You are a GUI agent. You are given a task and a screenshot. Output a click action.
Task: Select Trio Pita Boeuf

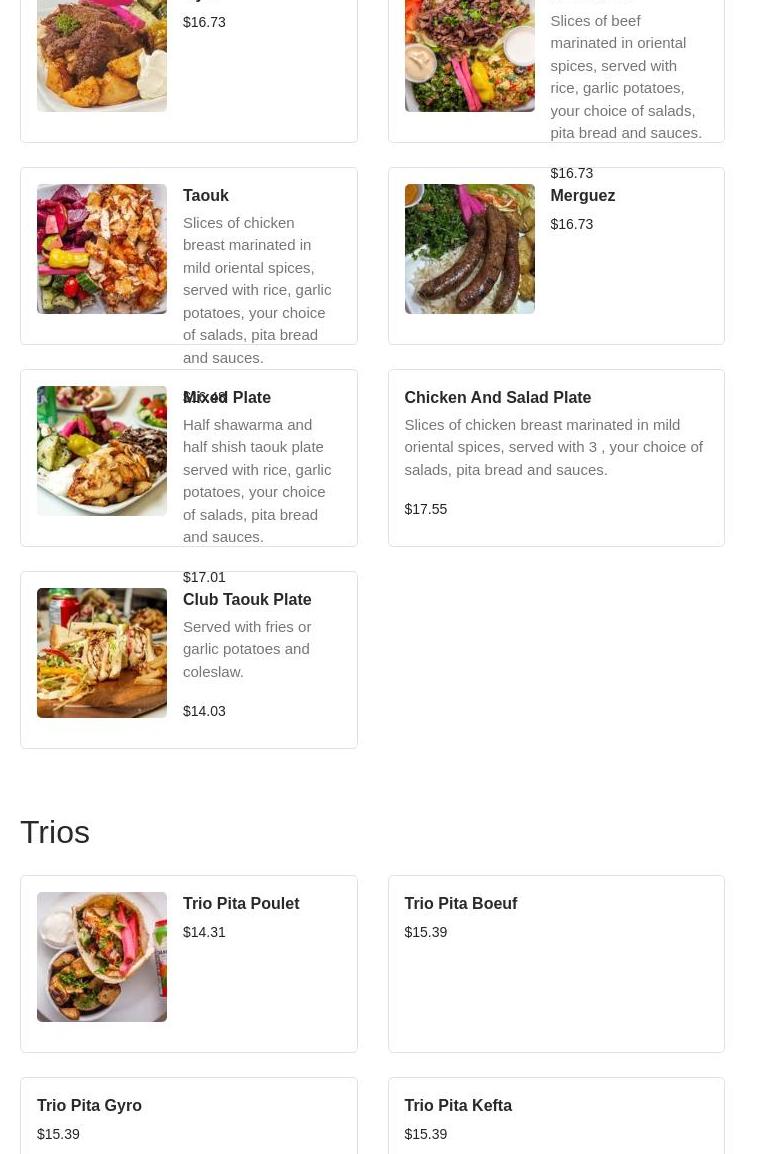(556, 964)
